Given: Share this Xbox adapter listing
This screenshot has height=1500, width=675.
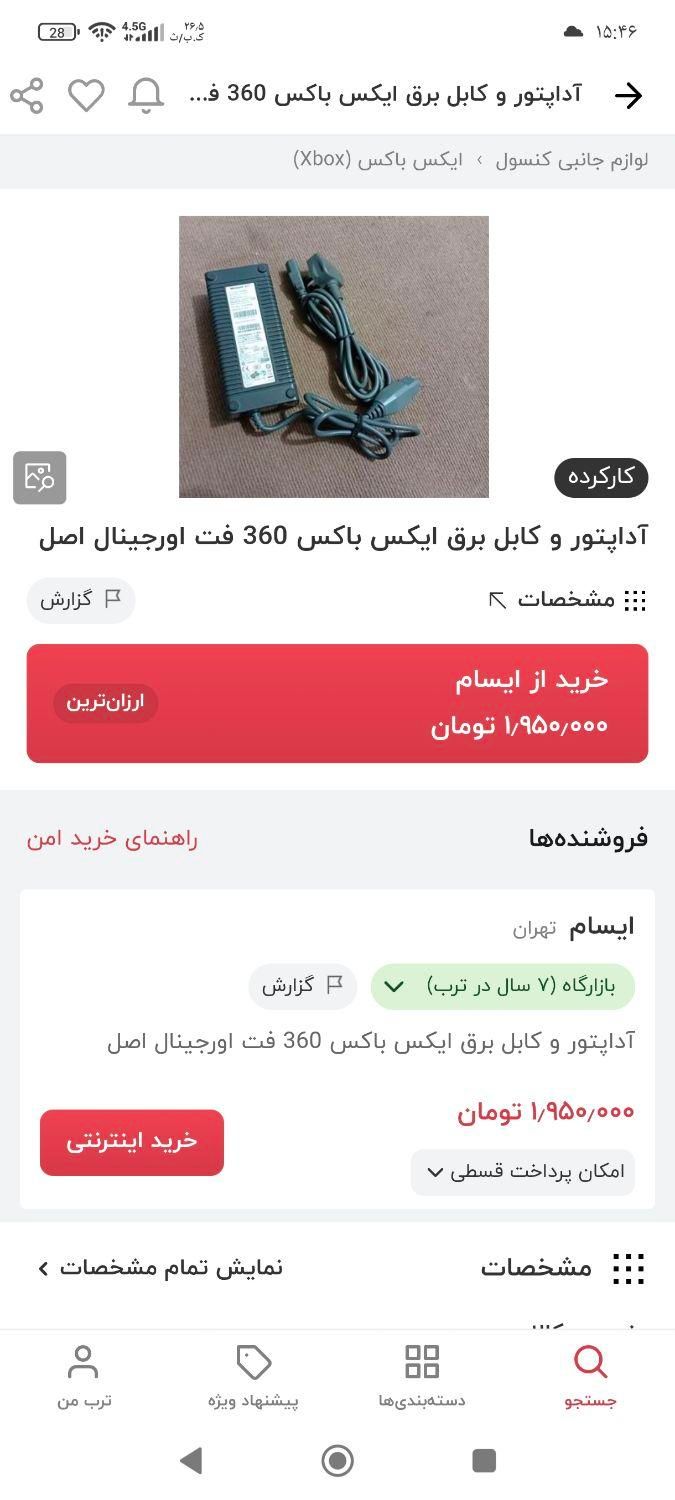Looking at the screenshot, I should point(27,96).
